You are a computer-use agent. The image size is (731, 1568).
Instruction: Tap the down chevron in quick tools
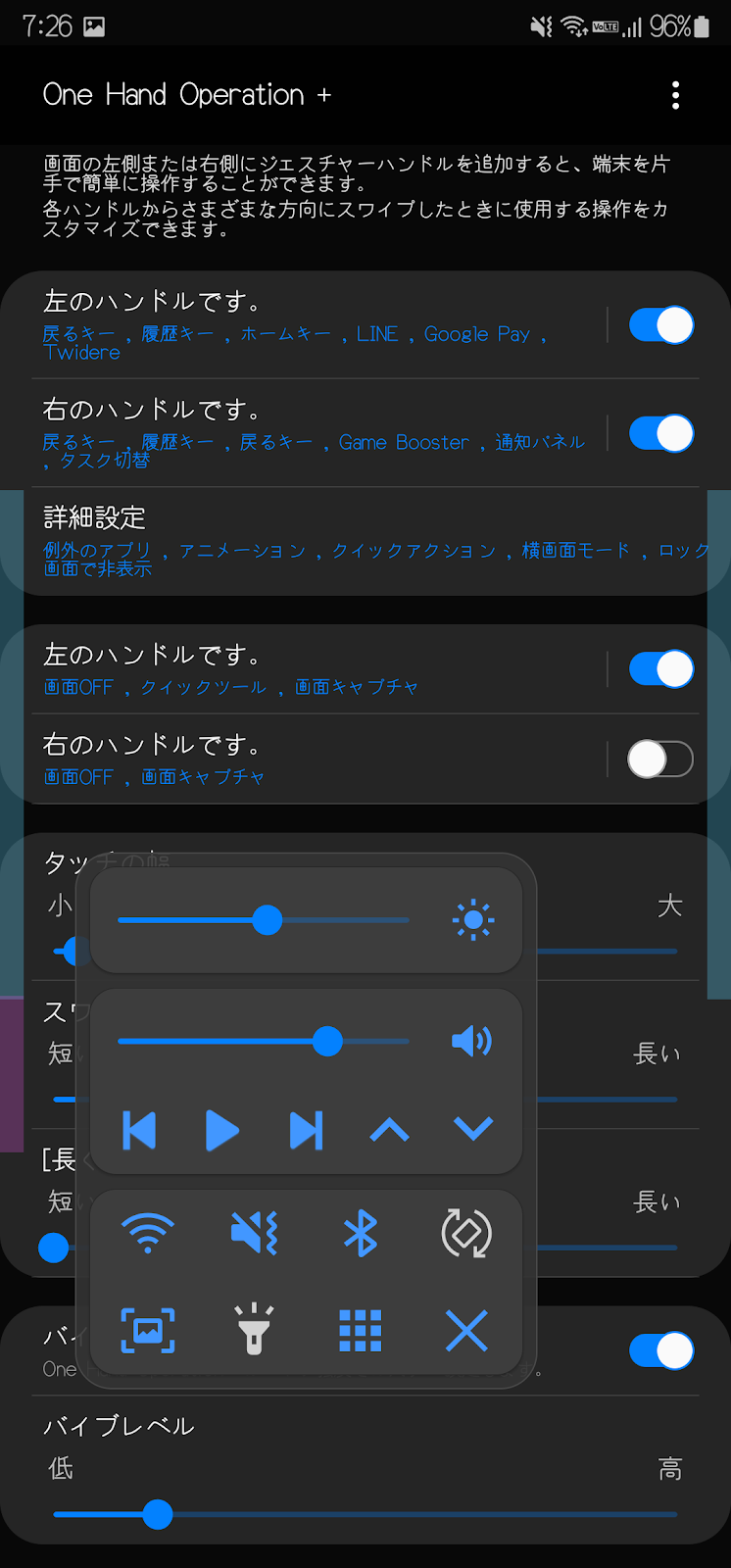(x=473, y=1129)
